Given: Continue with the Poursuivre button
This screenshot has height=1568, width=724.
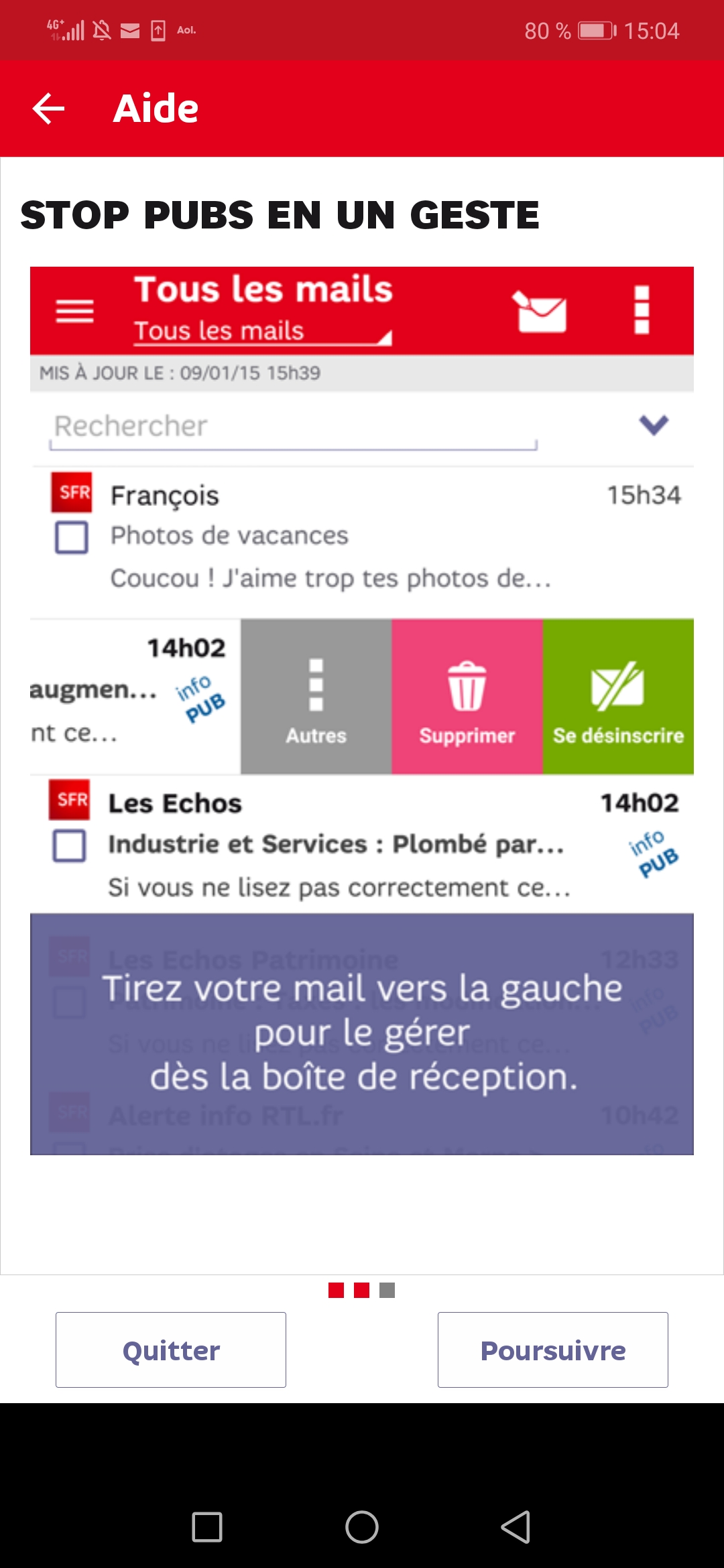Looking at the screenshot, I should tap(552, 1350).
